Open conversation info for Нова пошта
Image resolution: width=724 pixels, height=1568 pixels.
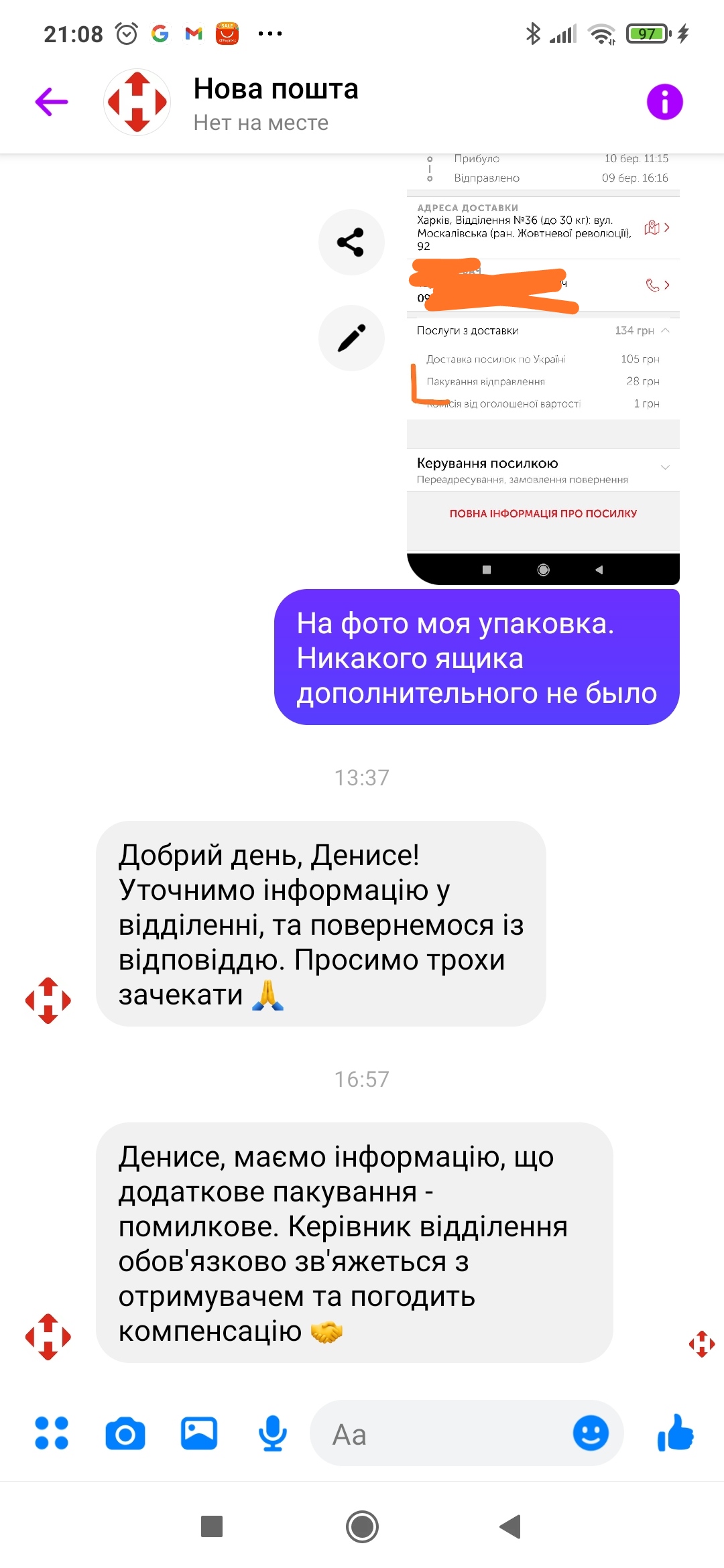click(x=664, y=102)
